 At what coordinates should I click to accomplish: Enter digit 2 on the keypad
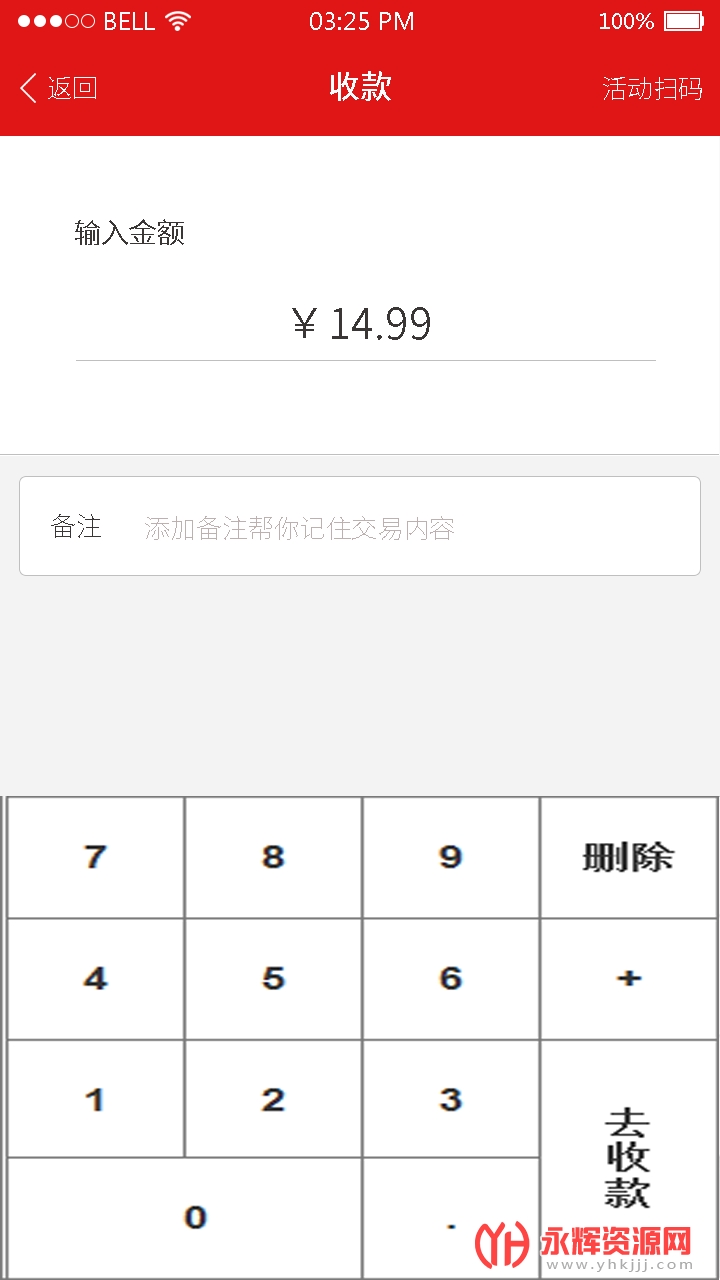coord(273,1099)
